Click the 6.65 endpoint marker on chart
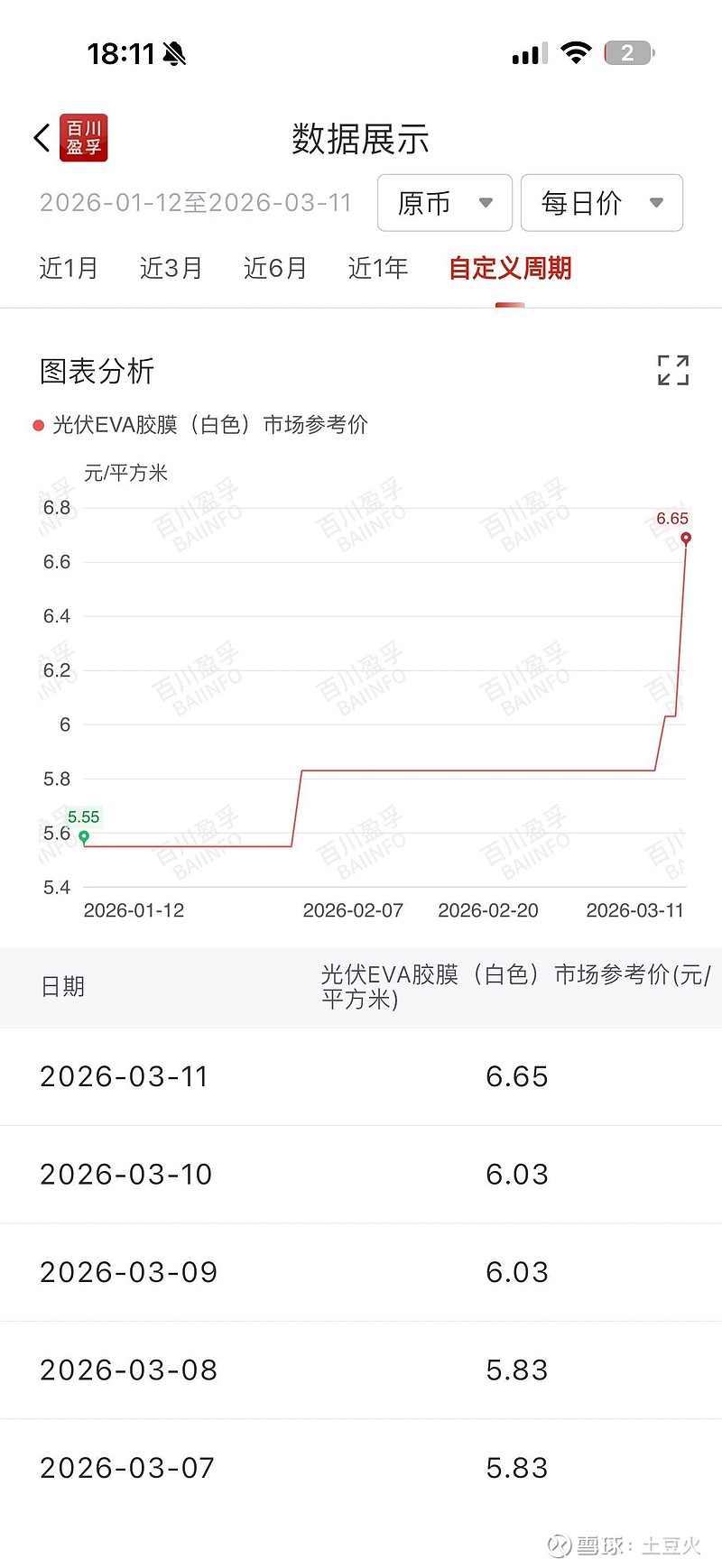 [x=686, y=538]
